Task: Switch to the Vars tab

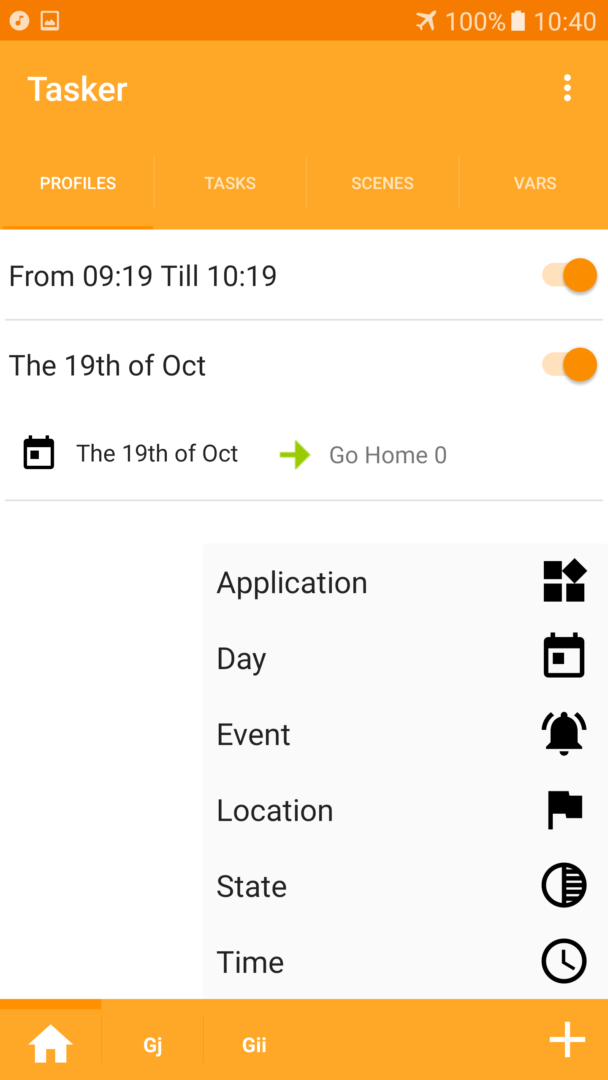Action: click(534, 183)
